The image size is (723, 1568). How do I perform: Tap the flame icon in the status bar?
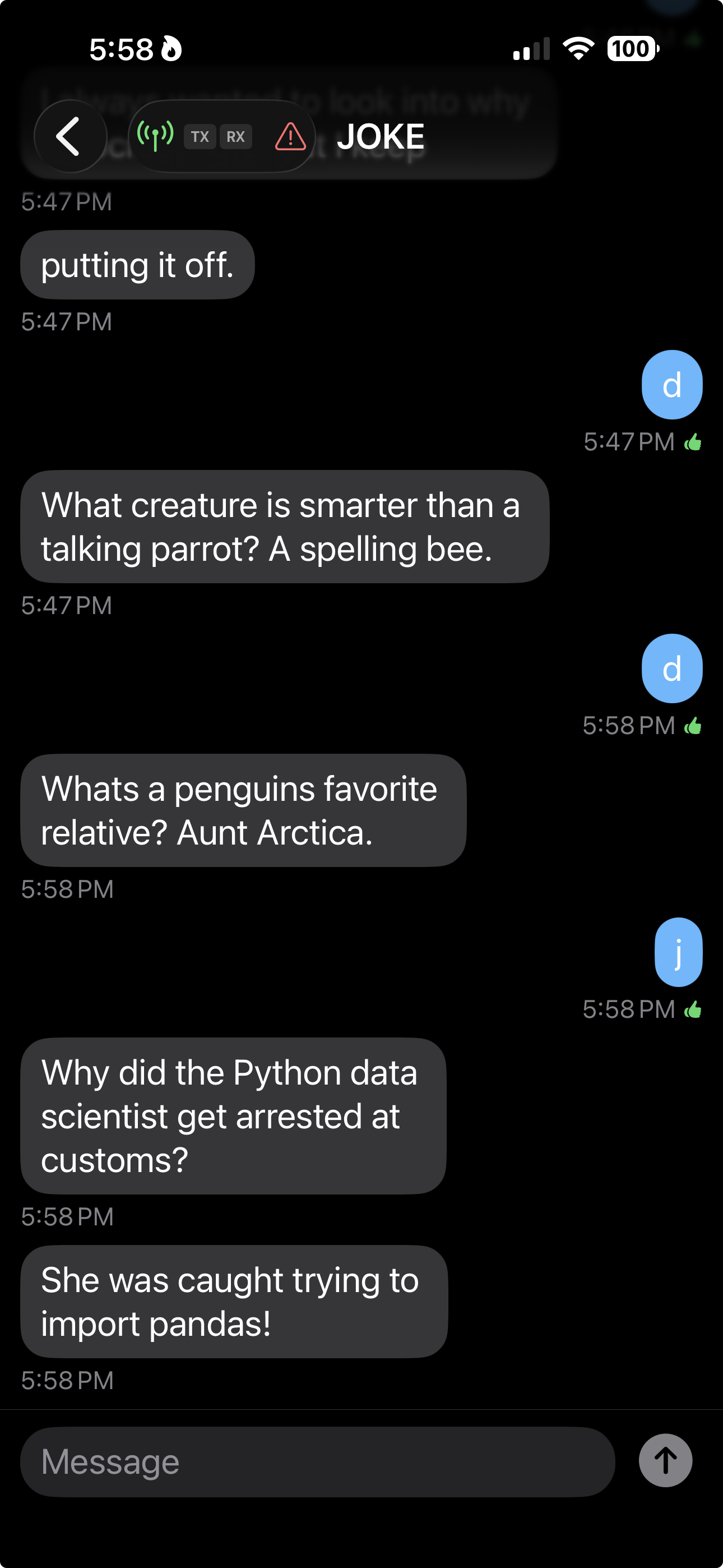pos(172,48)
